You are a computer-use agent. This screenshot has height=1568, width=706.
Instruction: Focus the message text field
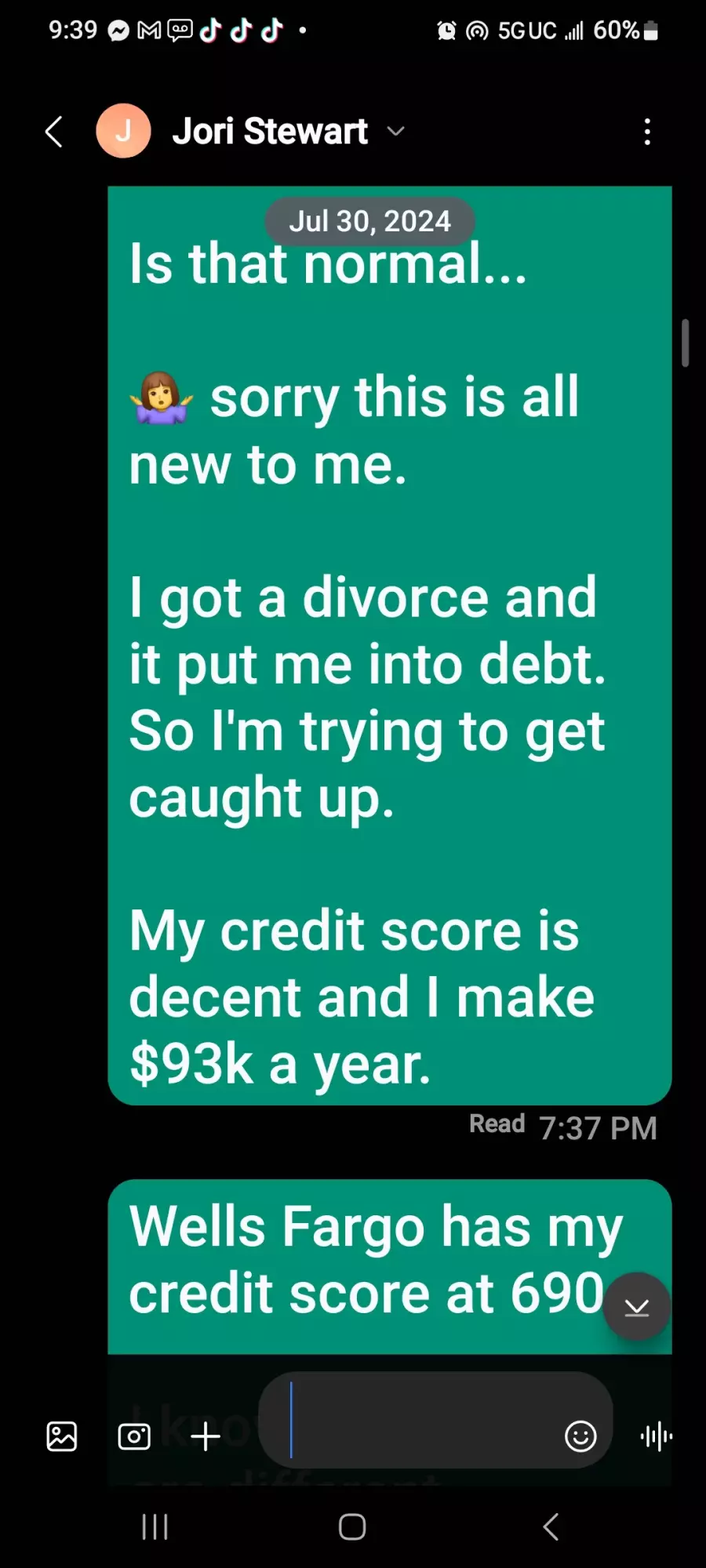[x=416, y=1419]
